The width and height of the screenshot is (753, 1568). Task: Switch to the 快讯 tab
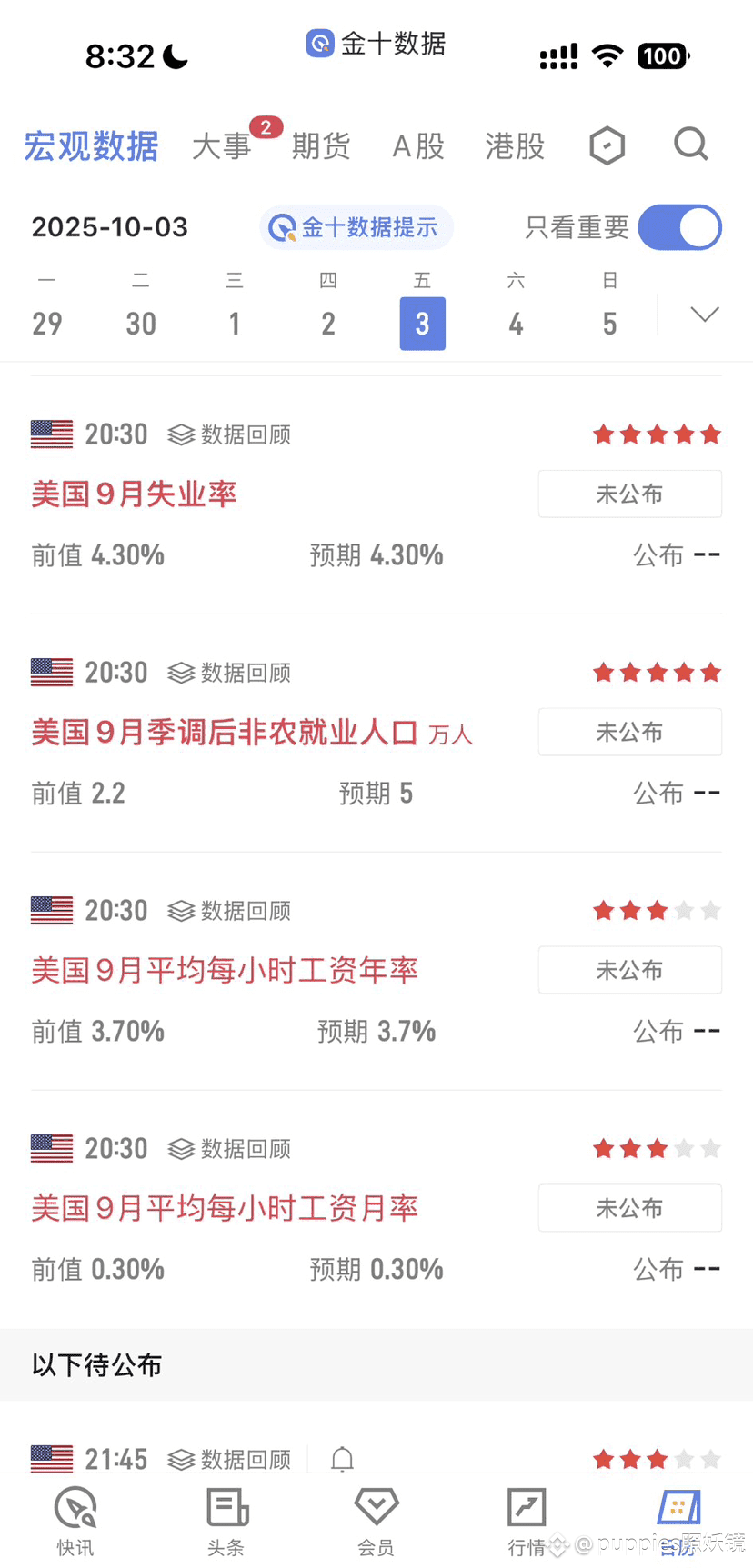[75, 1520]
